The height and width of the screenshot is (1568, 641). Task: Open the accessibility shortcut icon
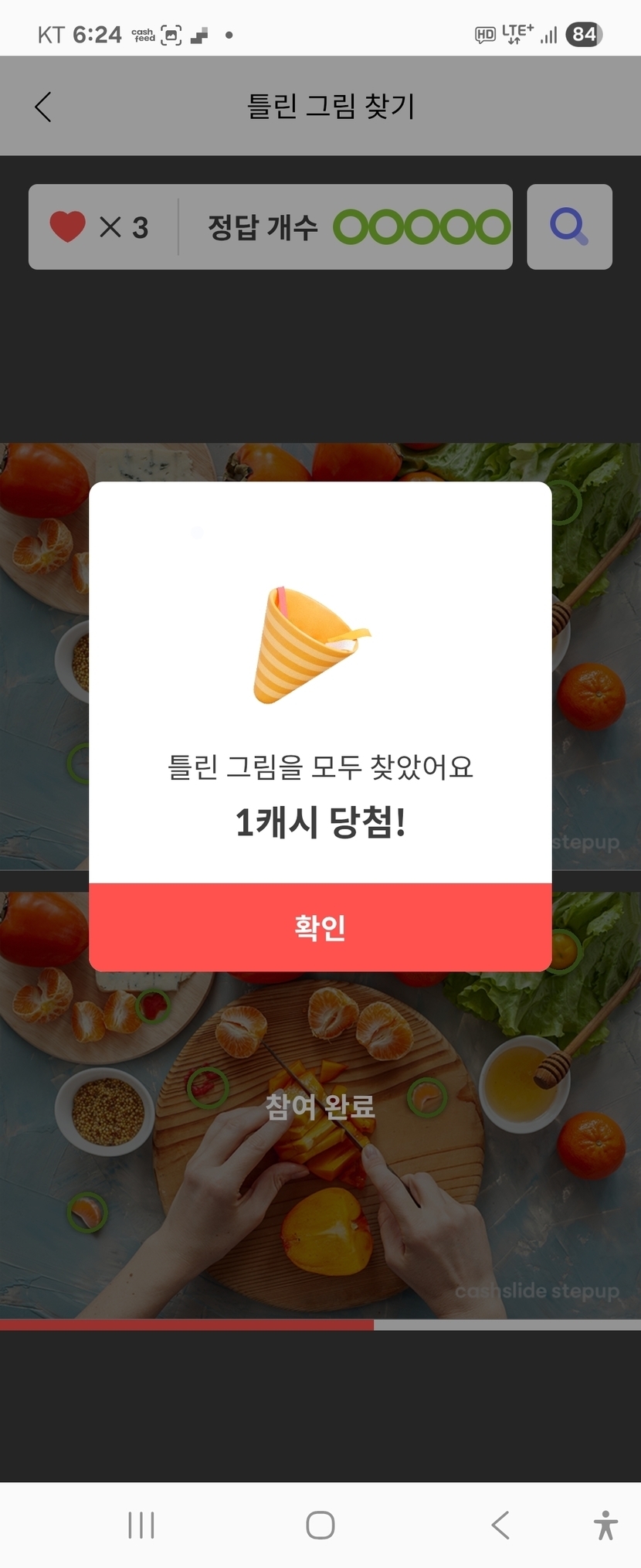coord(605,1525)
